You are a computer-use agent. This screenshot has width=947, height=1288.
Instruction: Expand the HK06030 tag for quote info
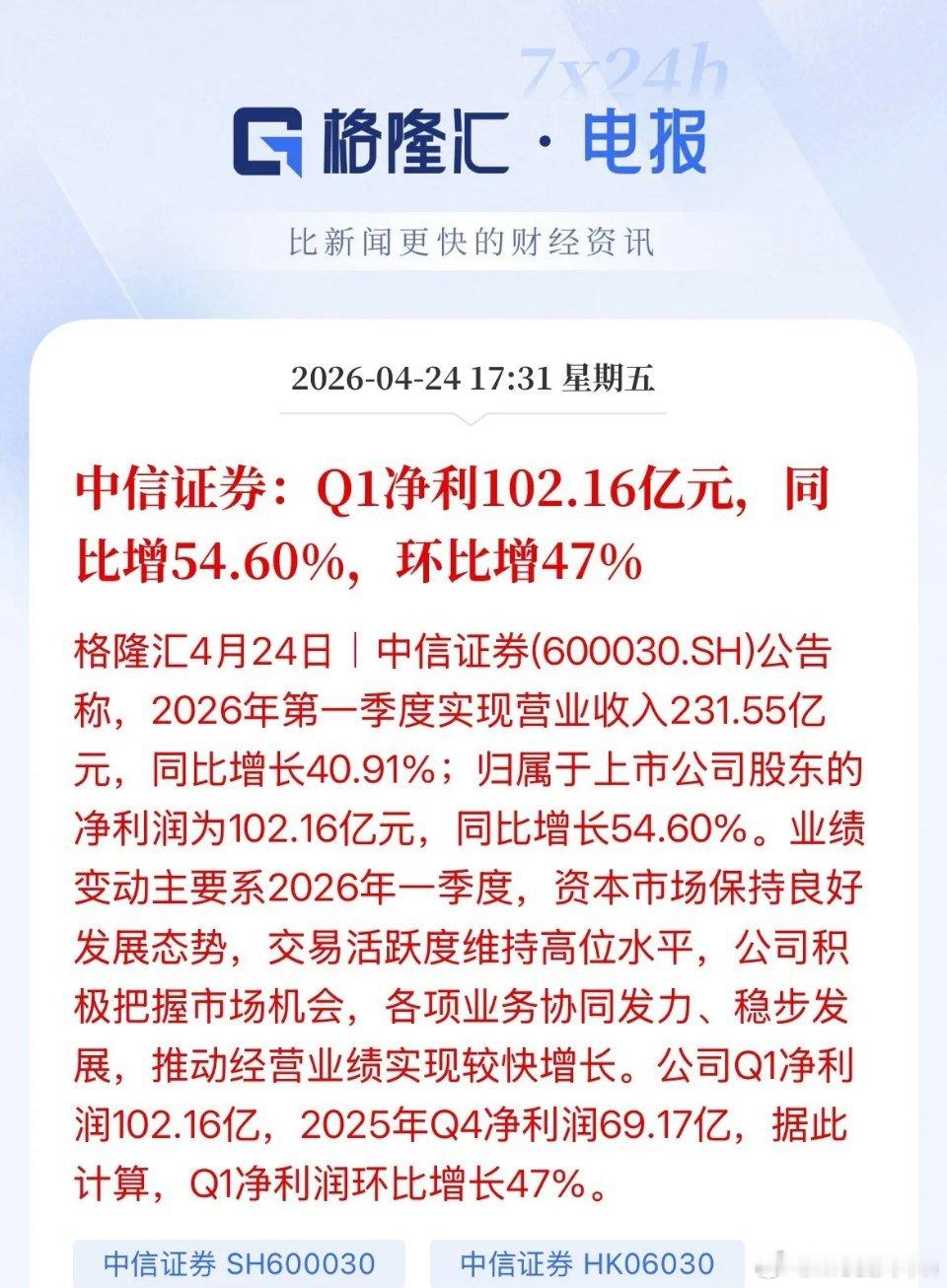point(586,1261)
